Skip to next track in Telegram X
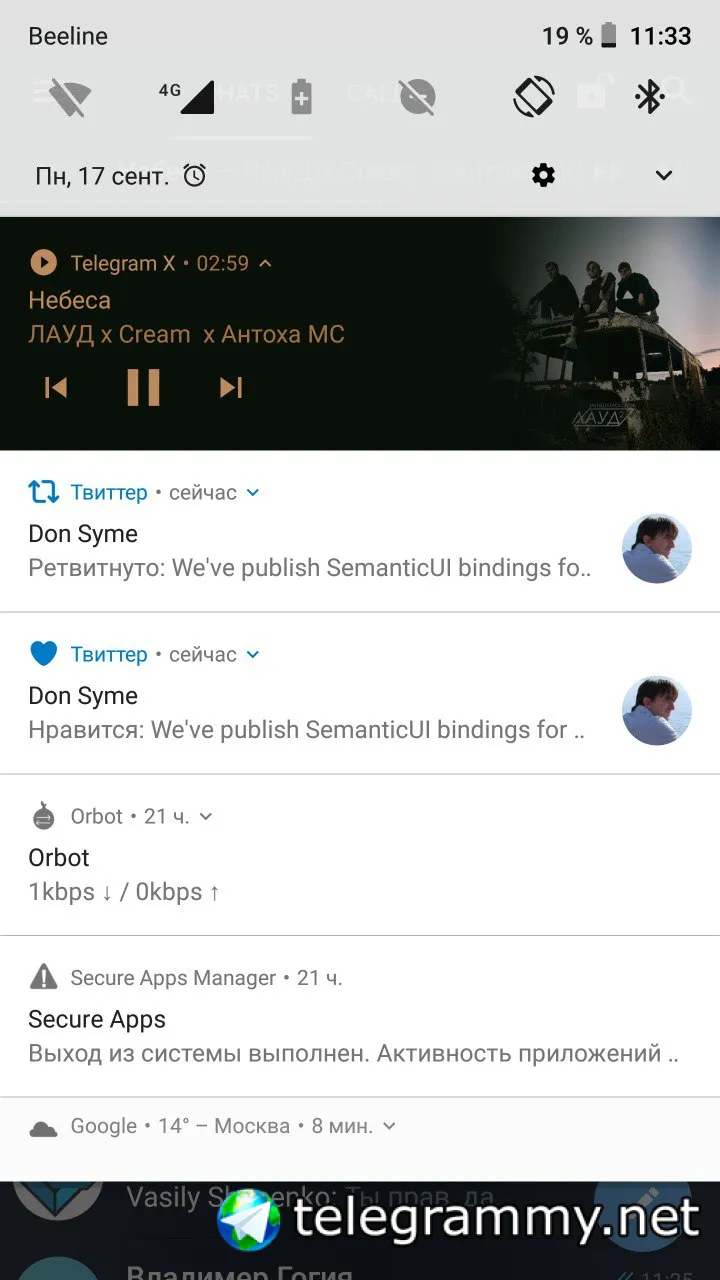720x1280 pixels. coord(231,387)
